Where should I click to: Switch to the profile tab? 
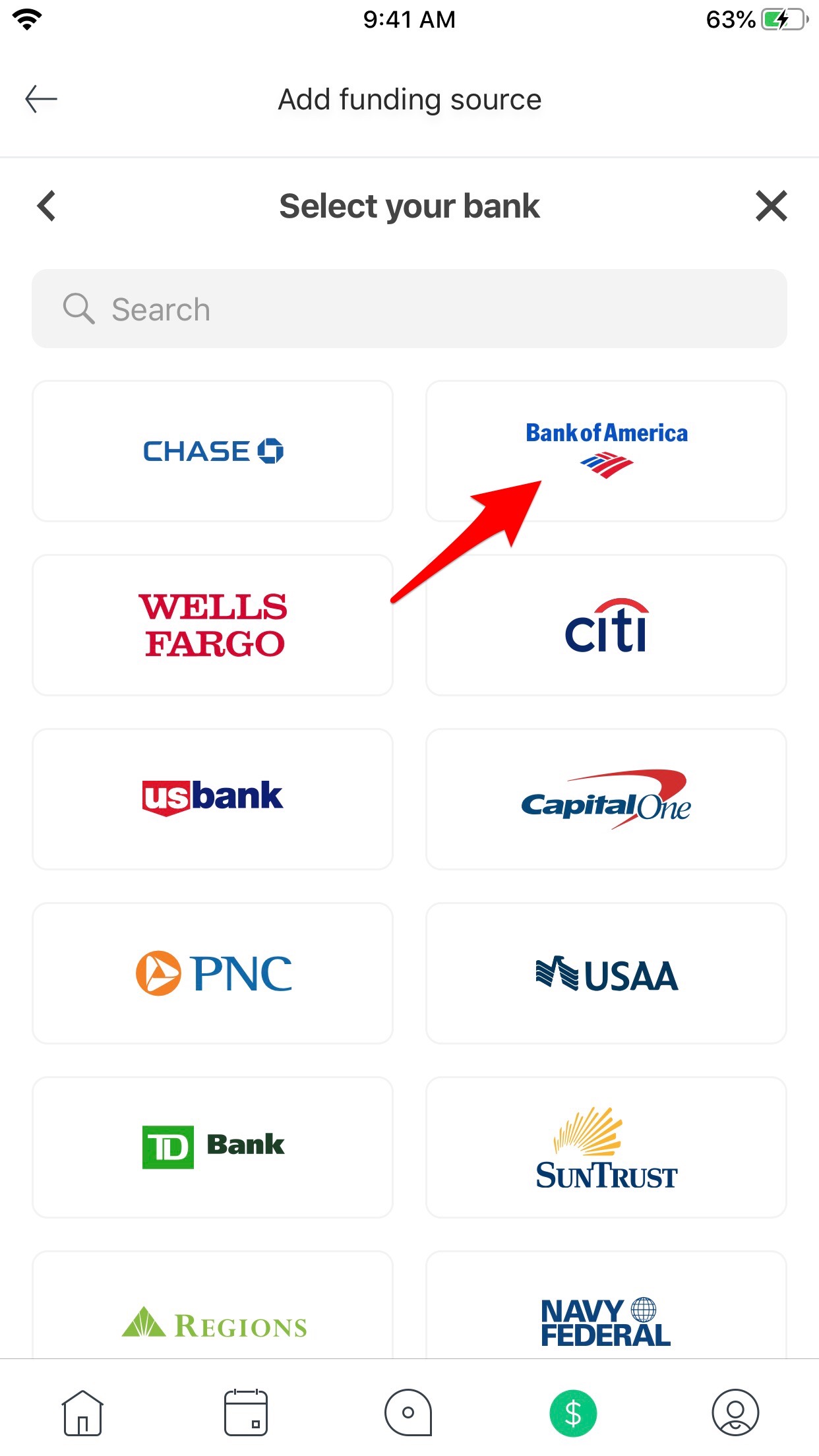(735, 1412)
